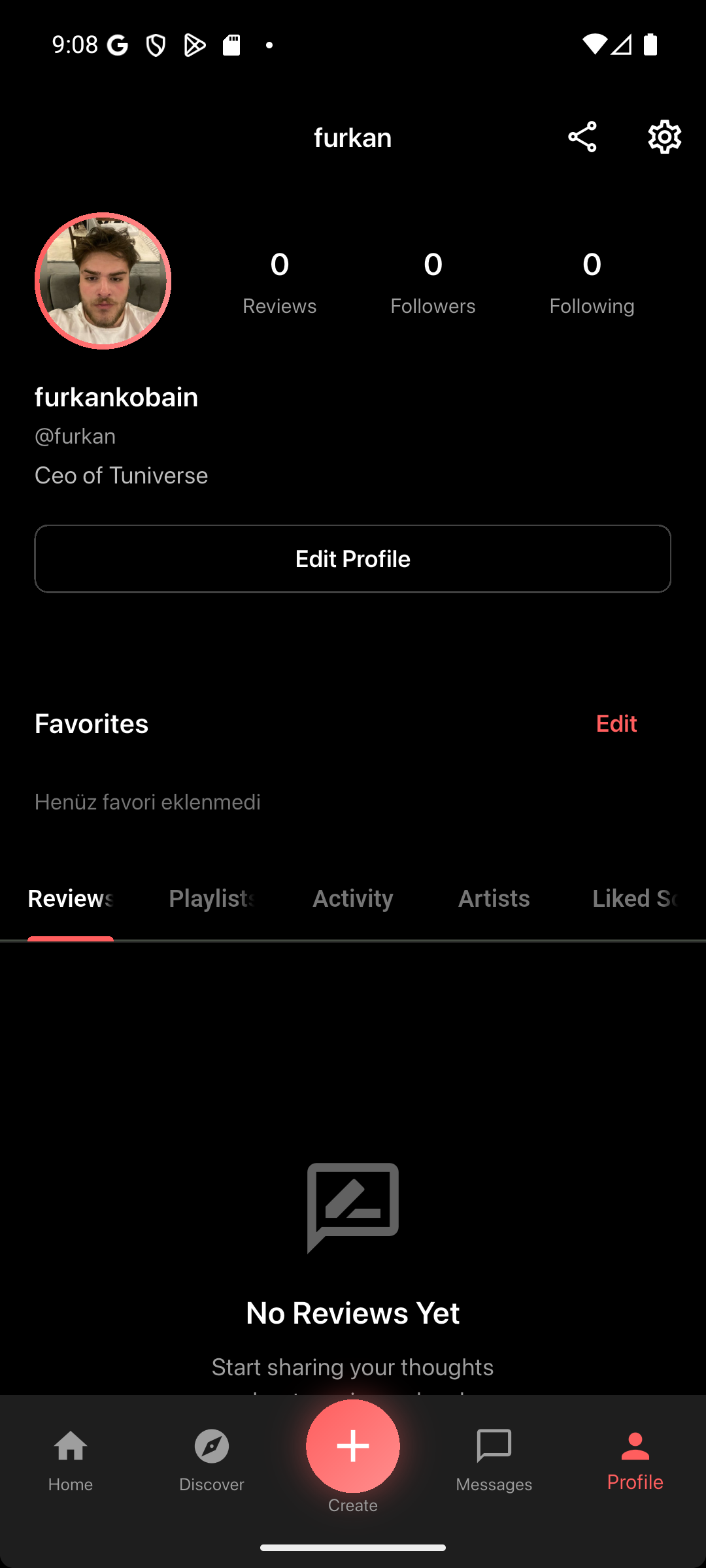706x1568 pixels.
Task: Open the settings gear icon
Action: point(664,137)
